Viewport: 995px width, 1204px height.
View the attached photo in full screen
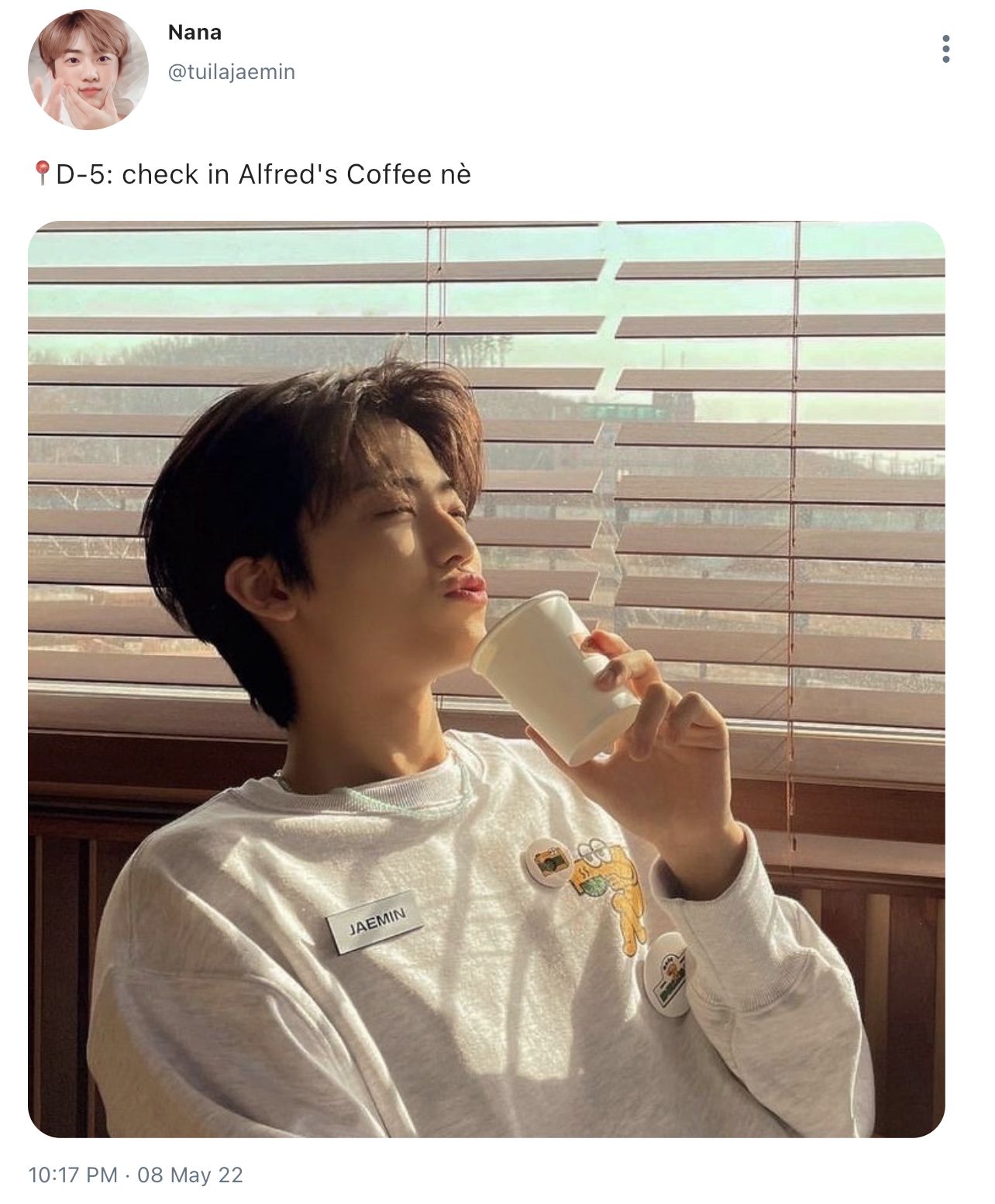click(x=486, y=679)
